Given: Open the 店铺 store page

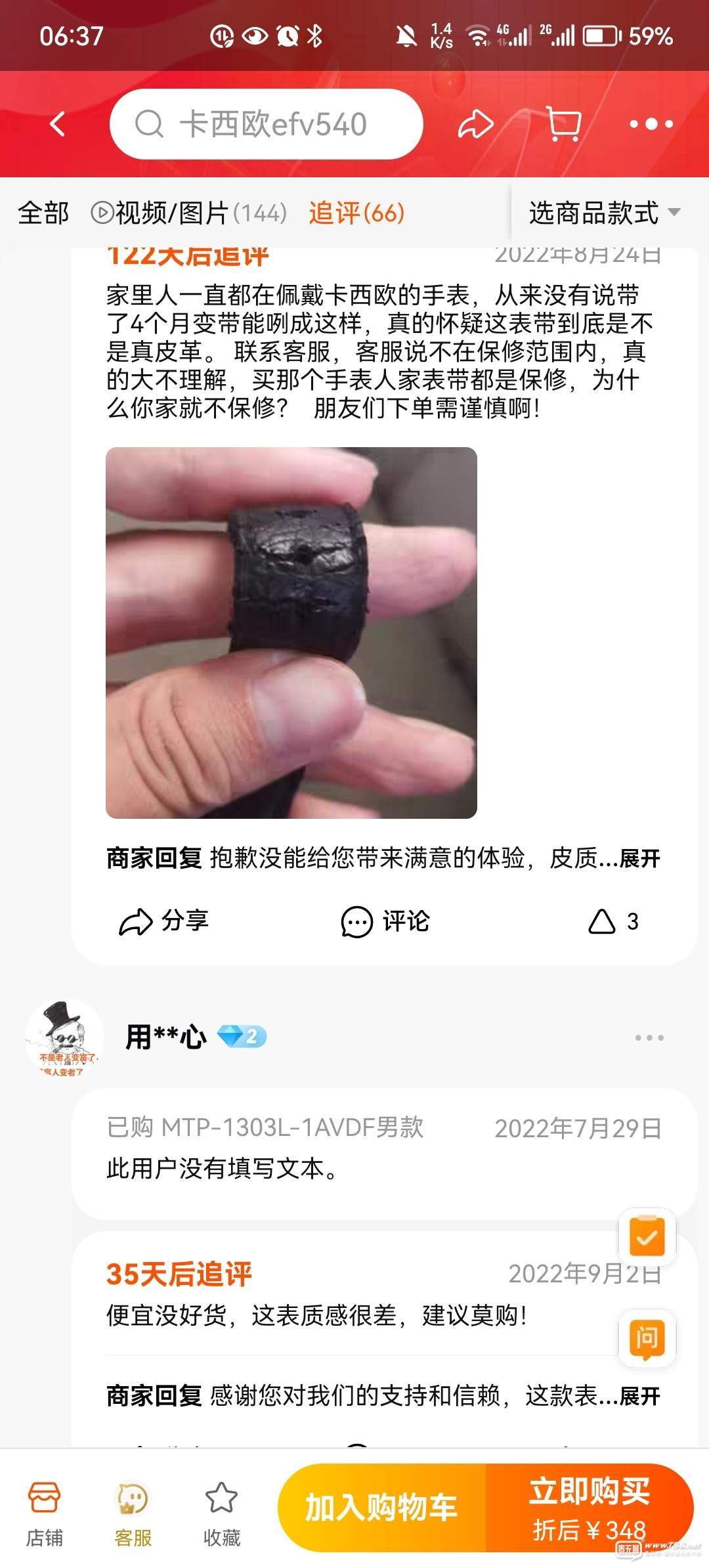Looking at the screenshot, I should click(45, 1509).
